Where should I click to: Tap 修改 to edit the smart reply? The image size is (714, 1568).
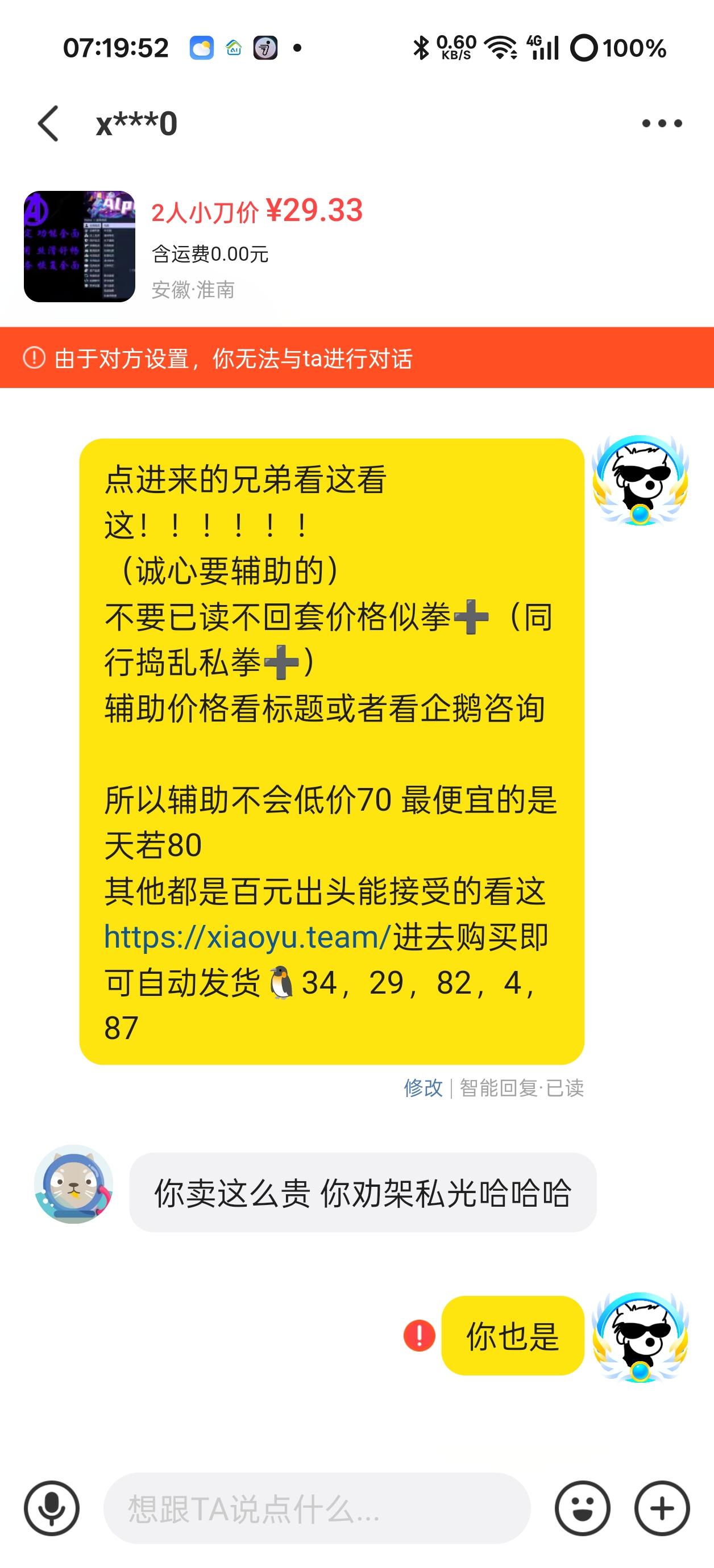[423, 1088]
